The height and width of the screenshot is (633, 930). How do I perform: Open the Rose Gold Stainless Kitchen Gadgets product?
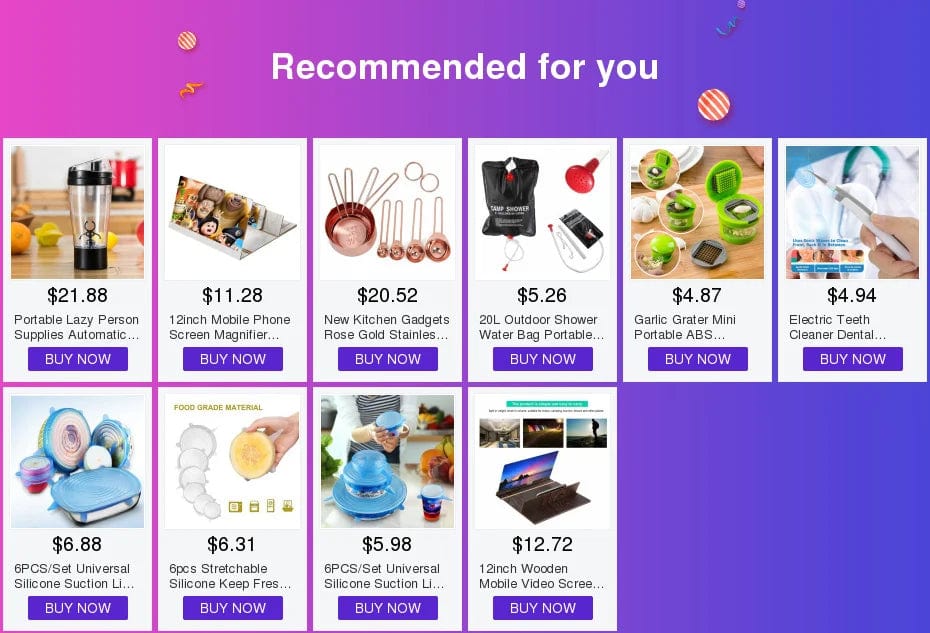pos(387,213)
